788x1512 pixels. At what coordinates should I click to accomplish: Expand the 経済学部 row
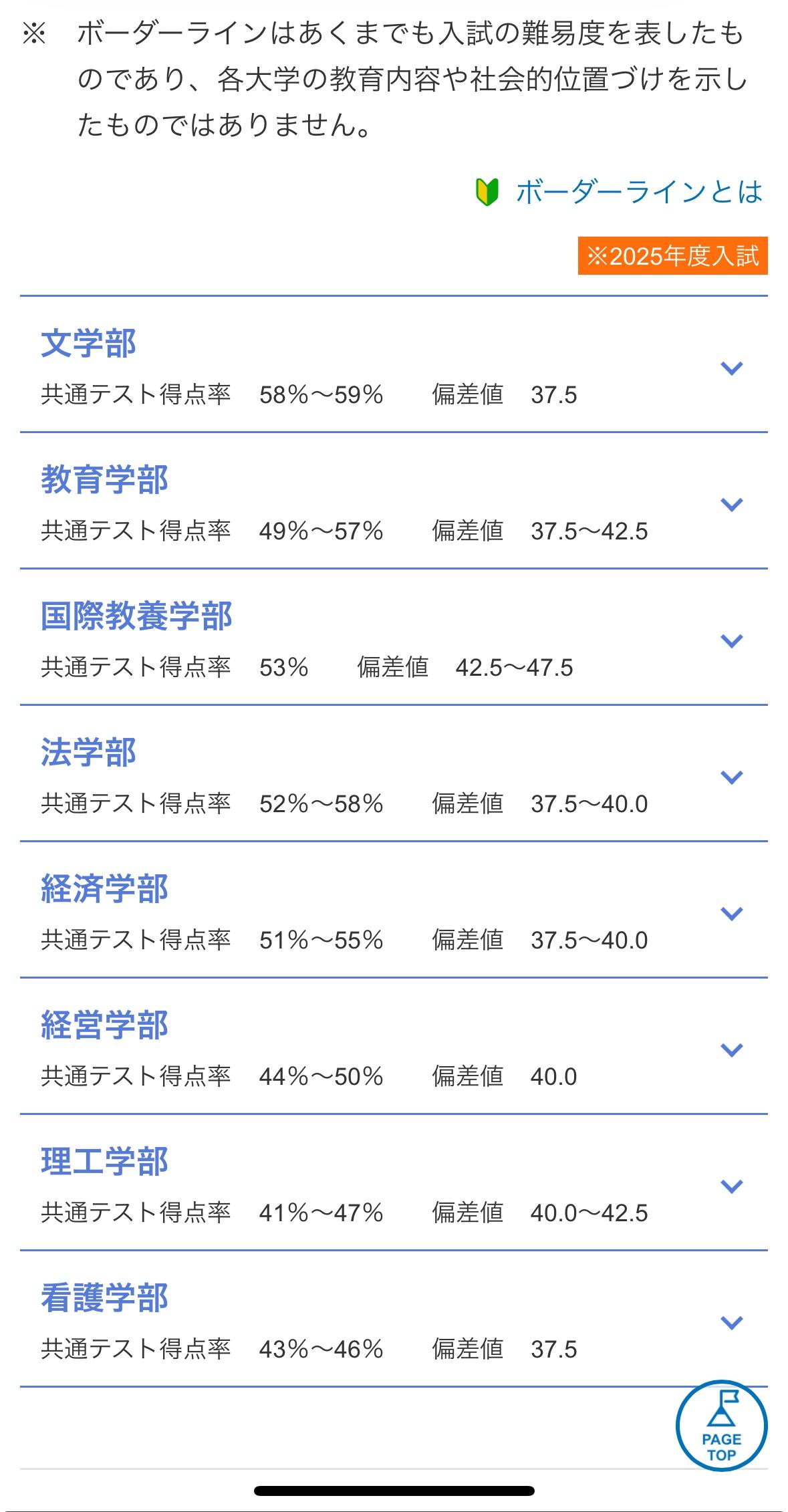(394, 910)
